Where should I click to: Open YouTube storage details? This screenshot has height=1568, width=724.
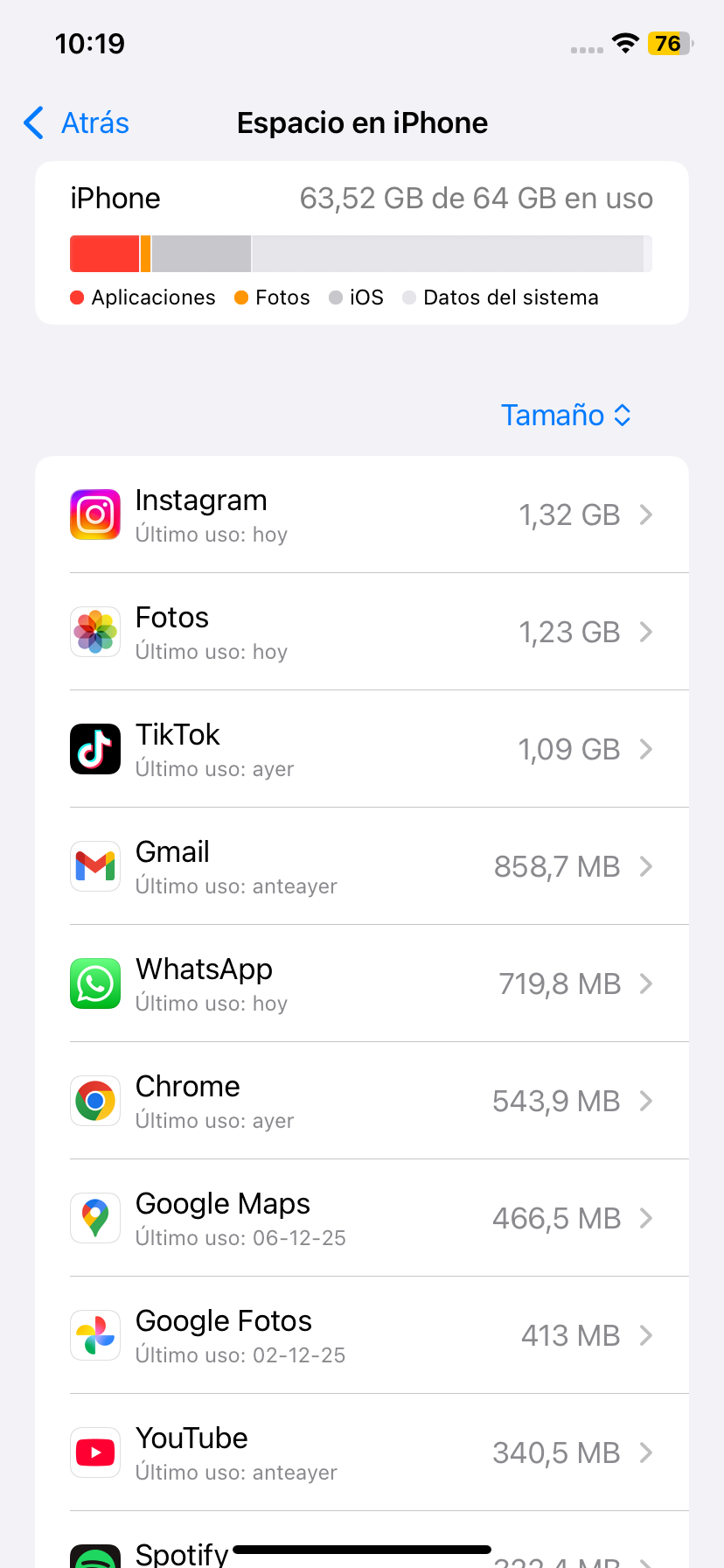tap(362, 1452)
